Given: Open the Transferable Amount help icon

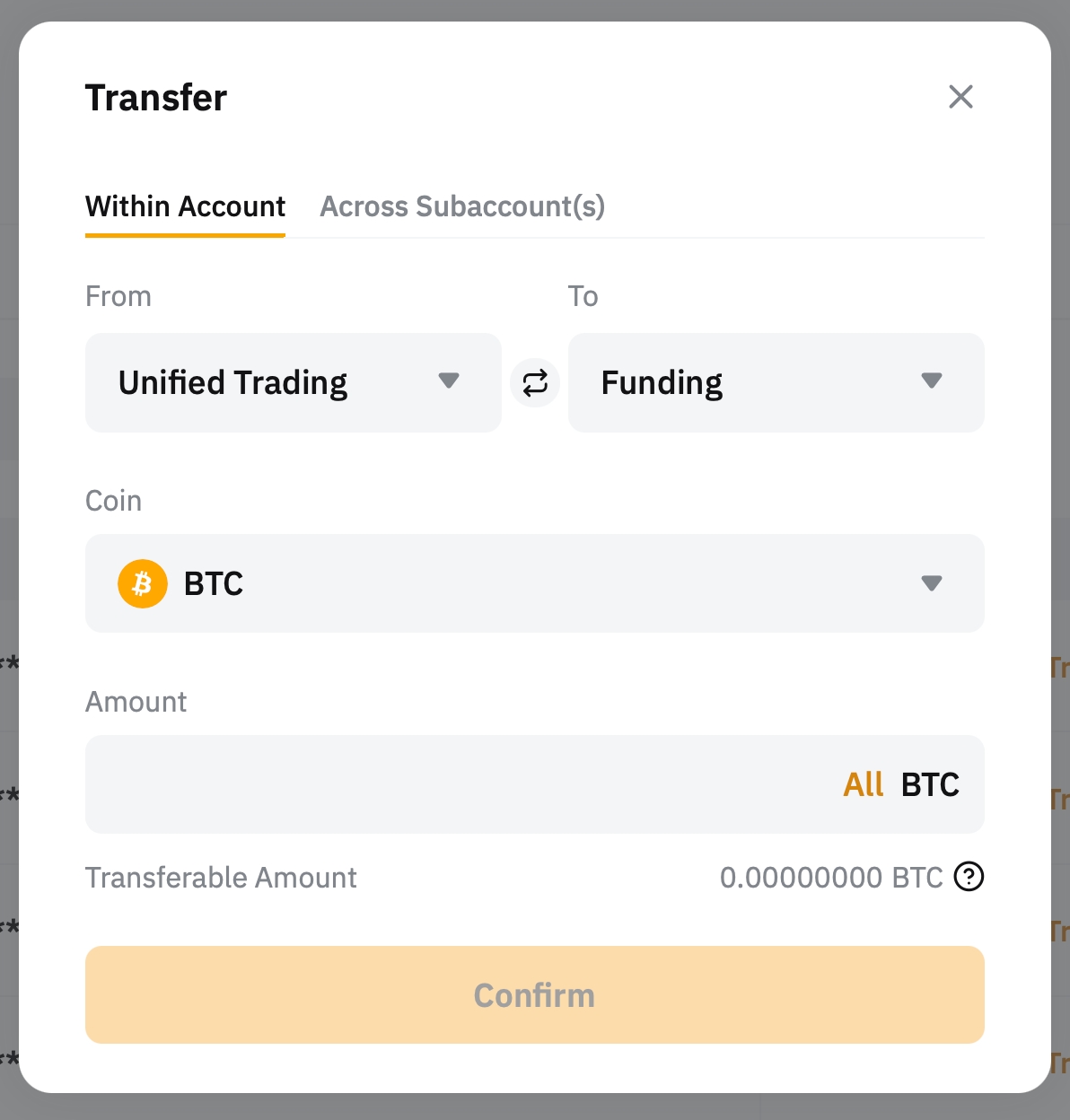Looking at the screenshot, I should click(x=969, y=877).
